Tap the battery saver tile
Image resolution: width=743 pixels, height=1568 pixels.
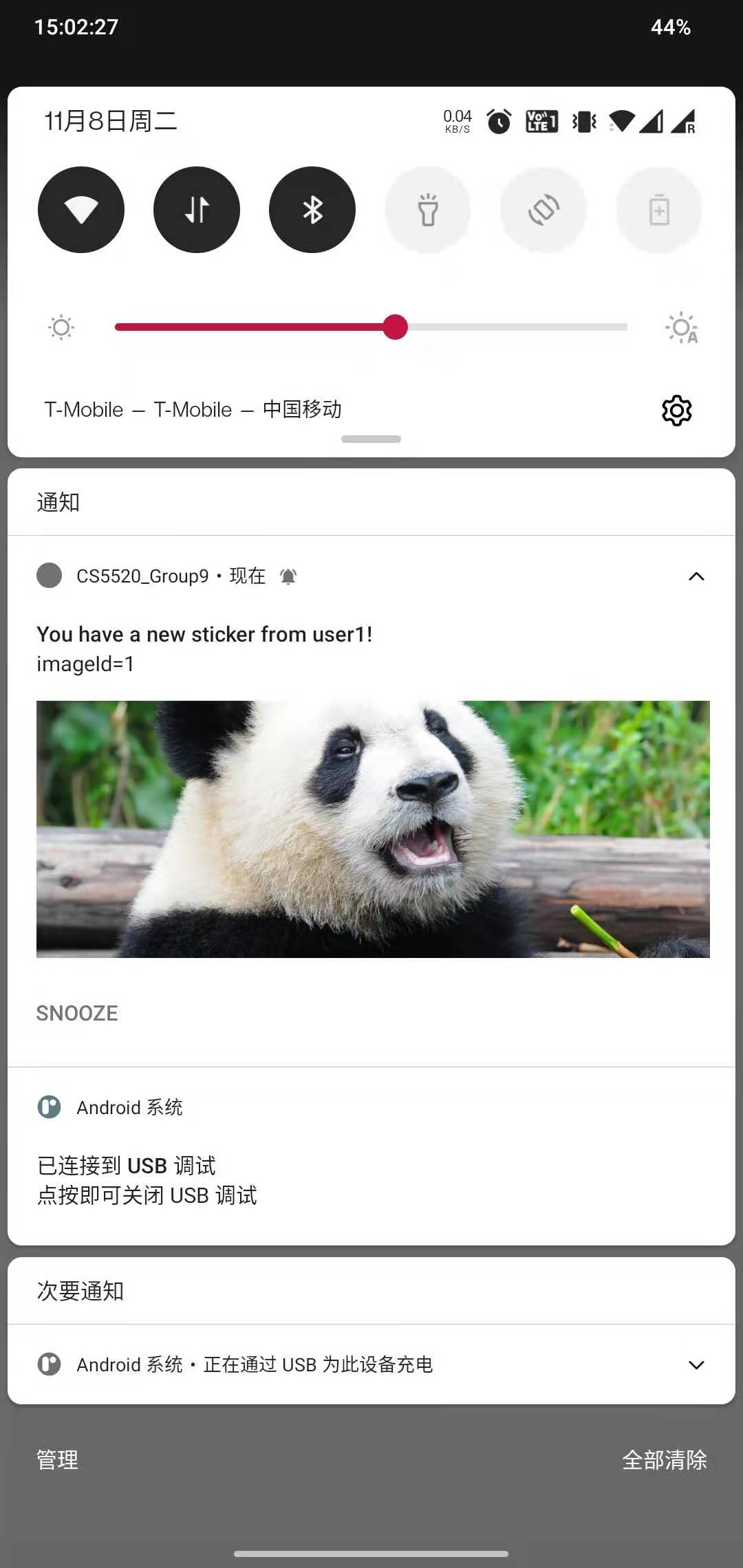658,210
